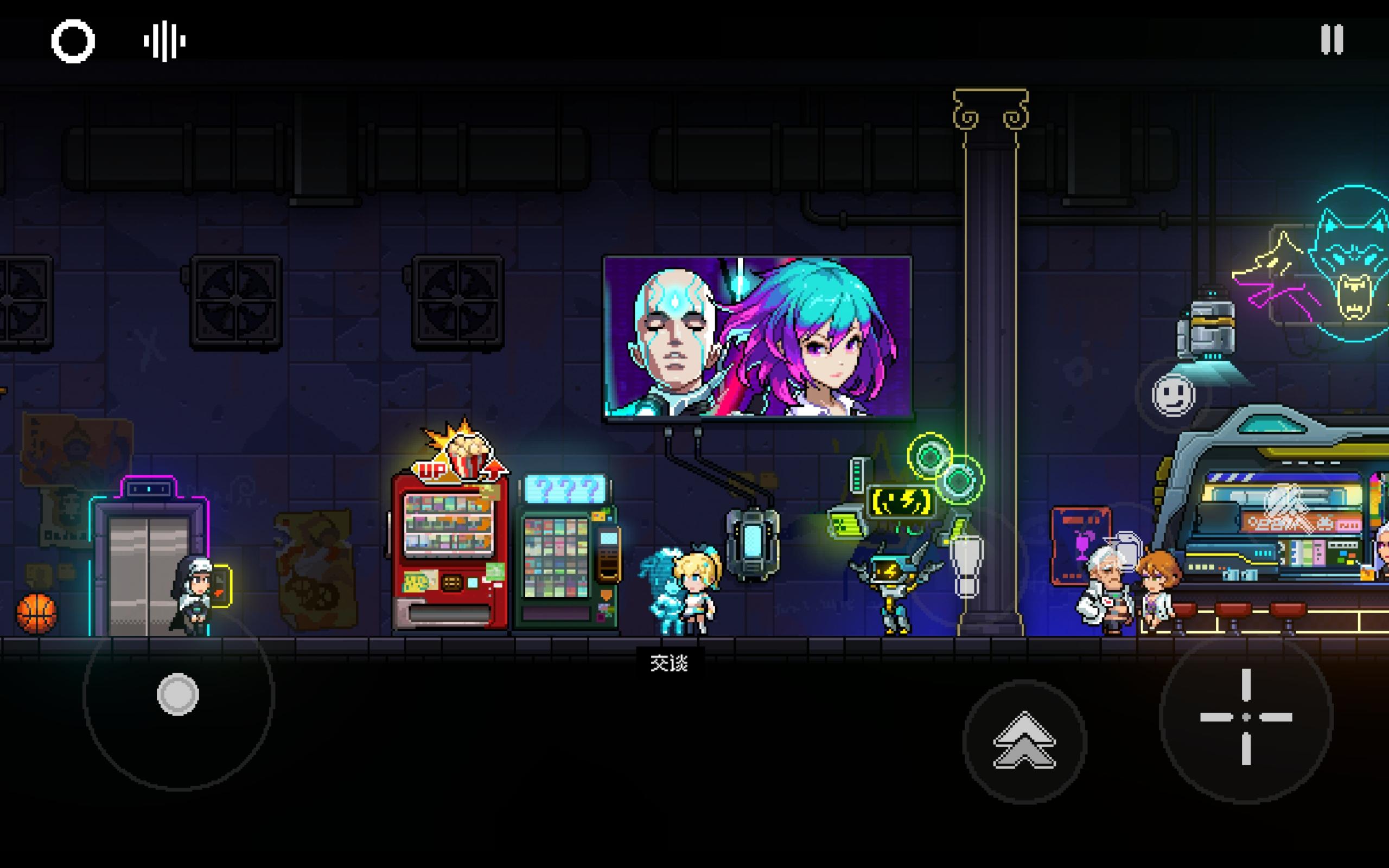Pause the game

coord(1331,40)
